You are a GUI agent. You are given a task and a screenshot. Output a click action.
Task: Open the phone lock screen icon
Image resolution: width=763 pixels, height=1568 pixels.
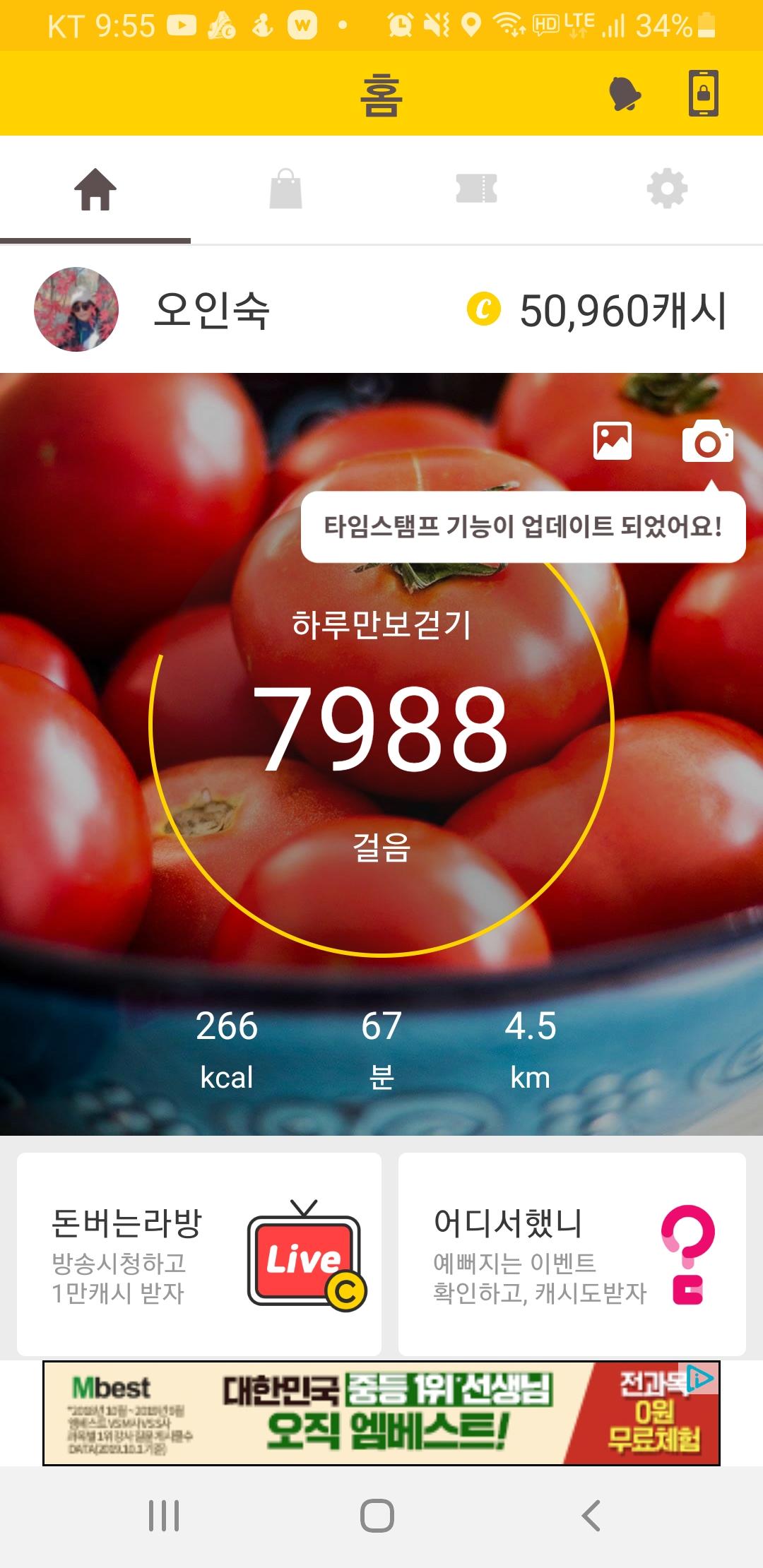pos(704,93)
